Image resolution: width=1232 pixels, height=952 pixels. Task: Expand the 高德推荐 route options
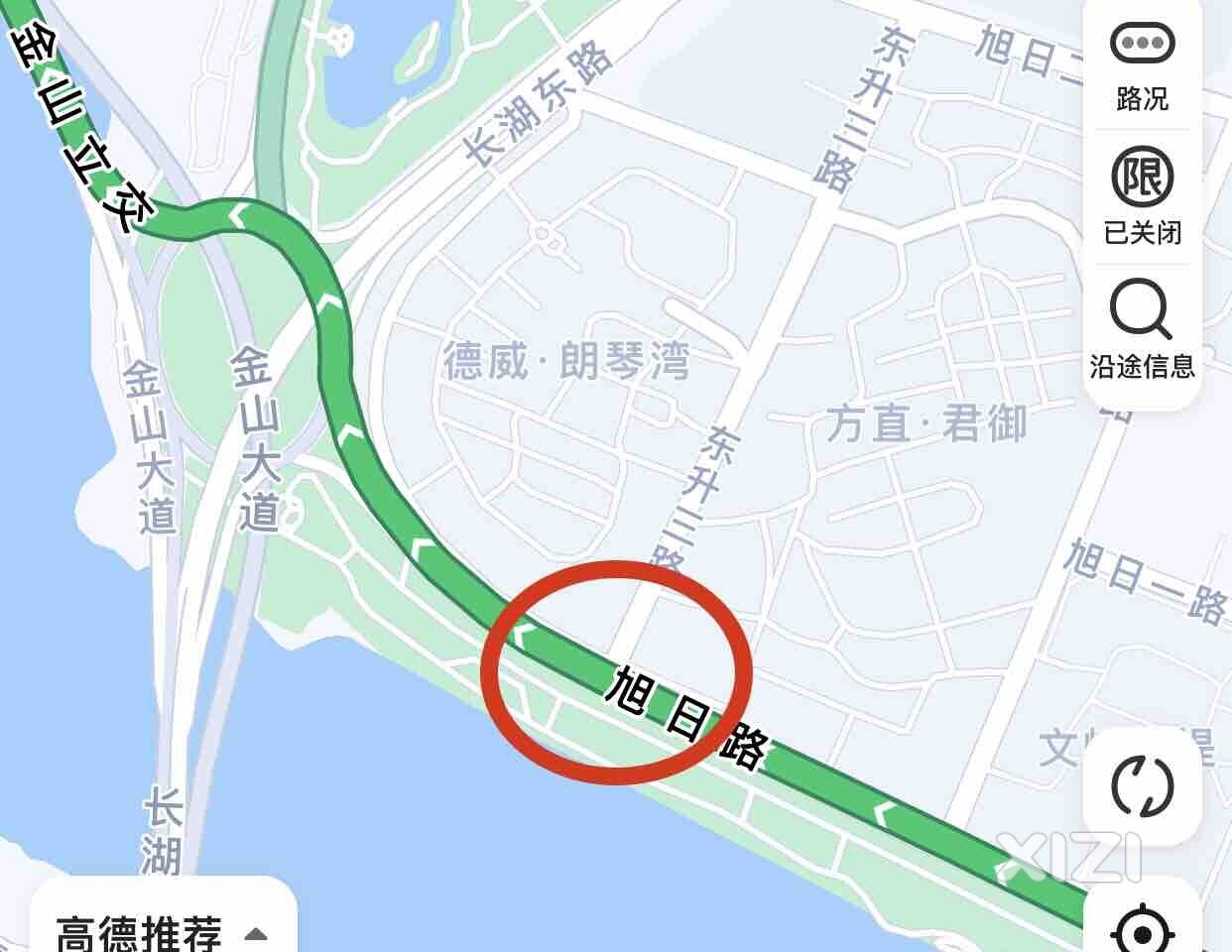click(x=164, y=932)
